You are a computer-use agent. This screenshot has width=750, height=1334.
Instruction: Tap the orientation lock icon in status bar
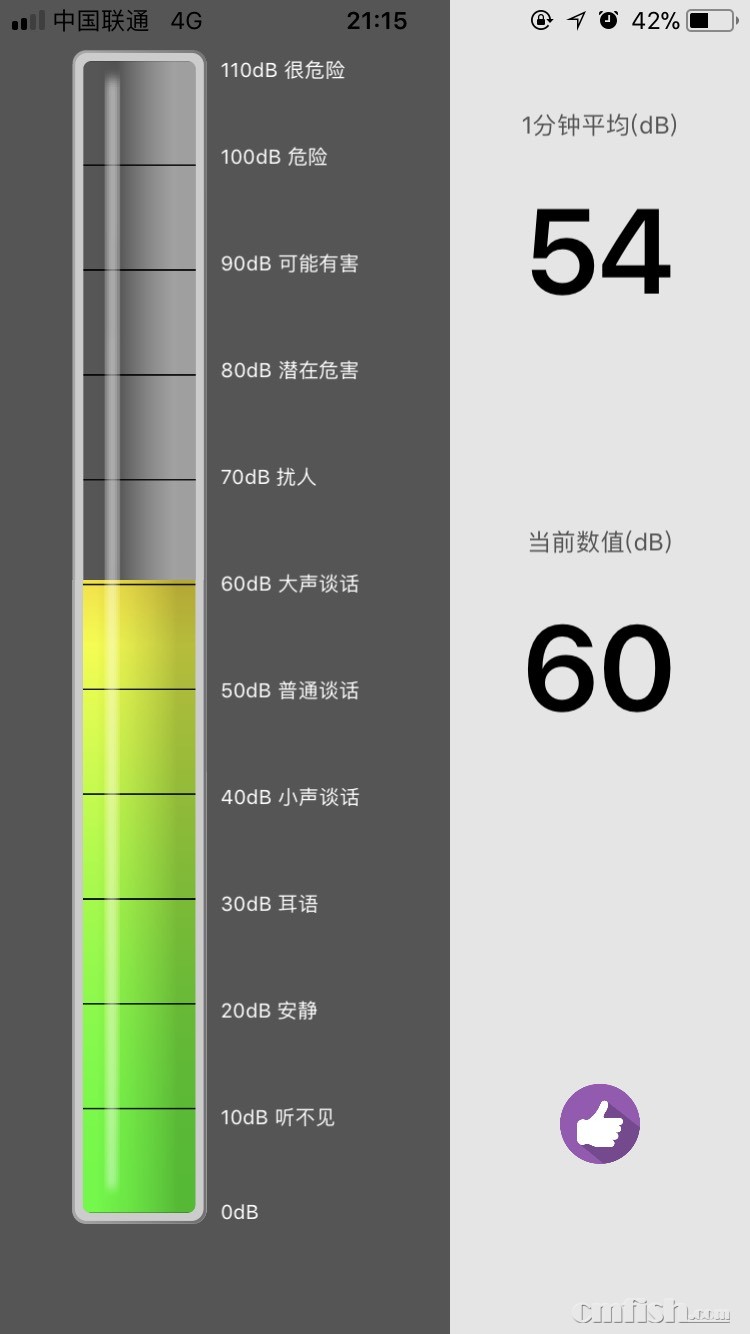[x=541, y=20]
